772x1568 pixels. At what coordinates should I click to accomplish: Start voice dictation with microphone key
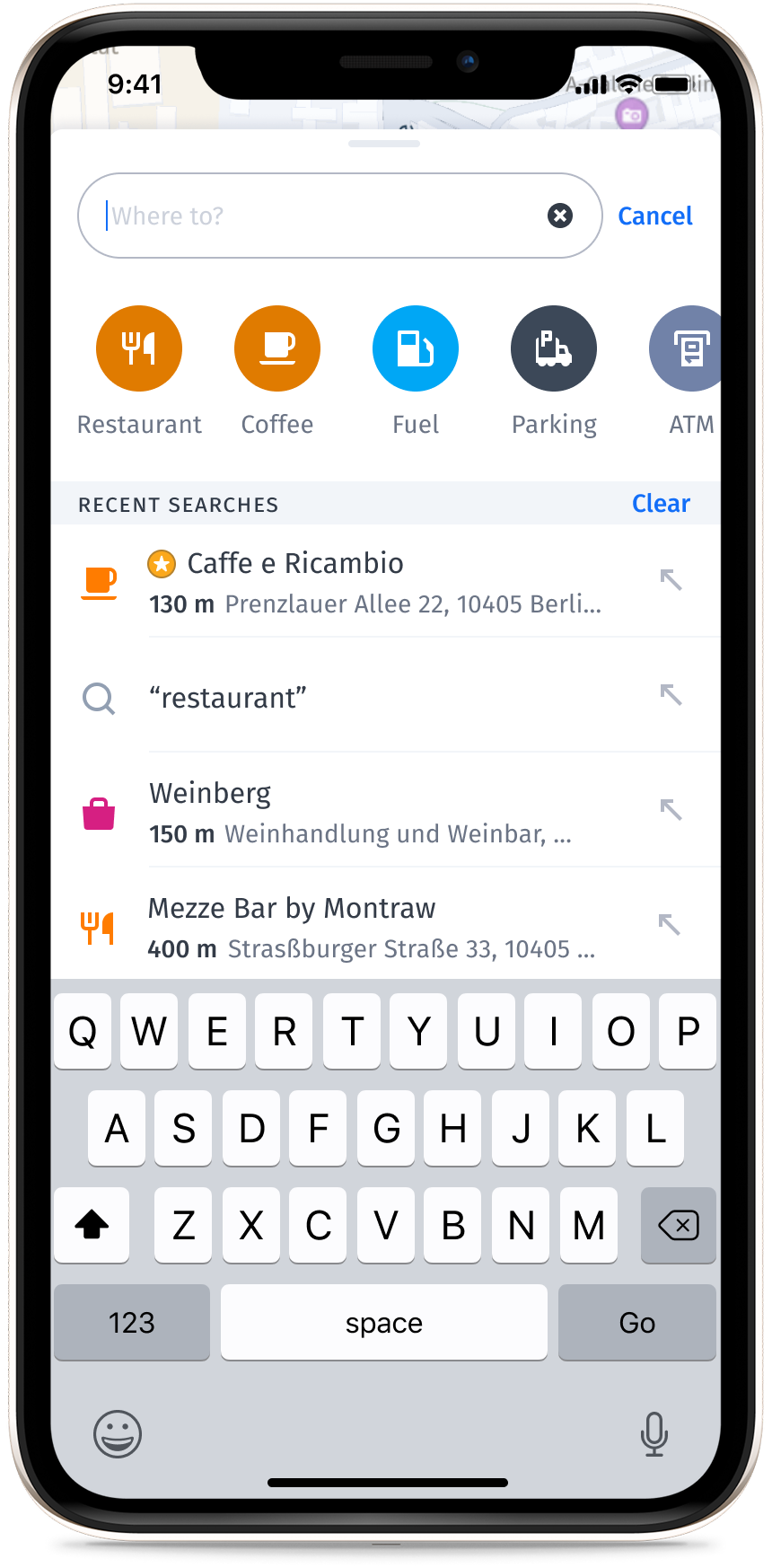pos(654,1433)
